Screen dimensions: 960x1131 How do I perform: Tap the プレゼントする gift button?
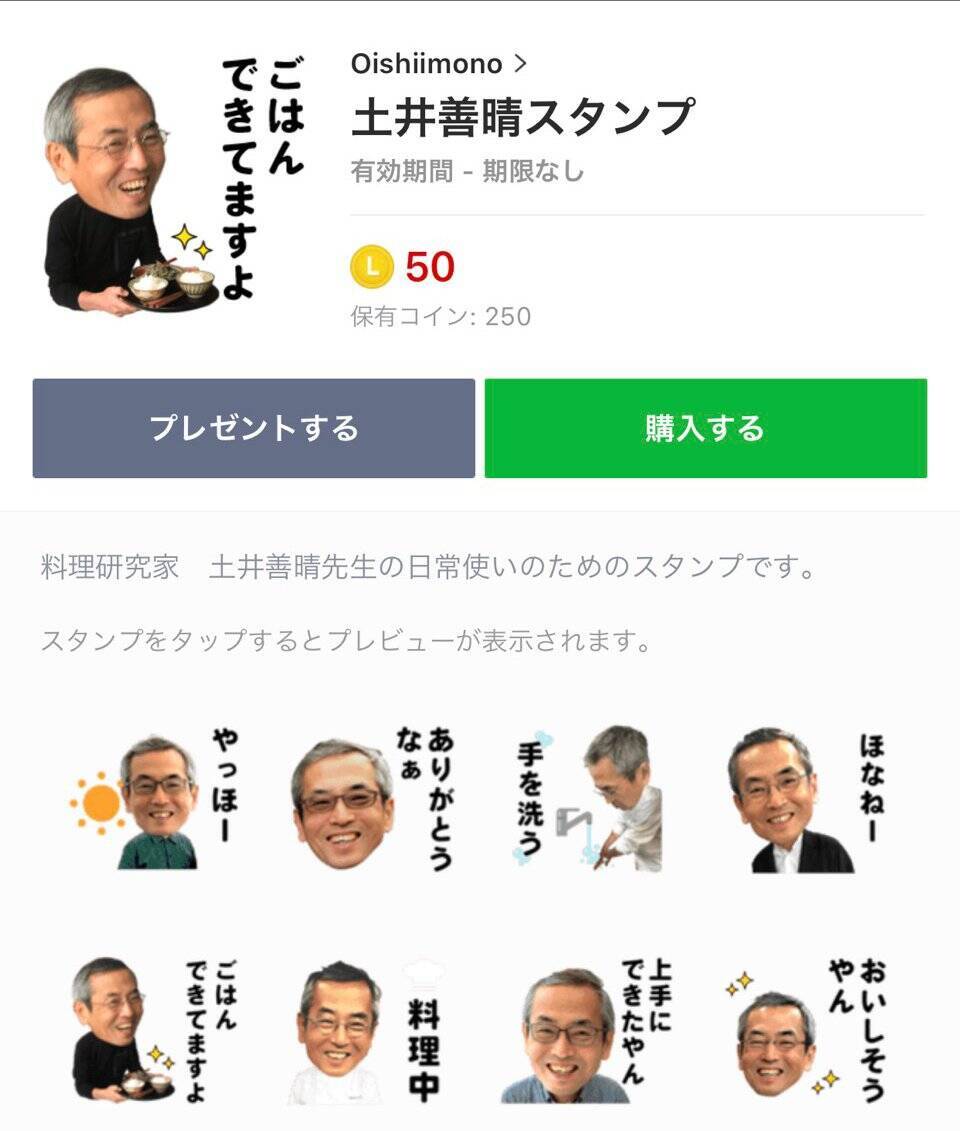tap(254, 428)
